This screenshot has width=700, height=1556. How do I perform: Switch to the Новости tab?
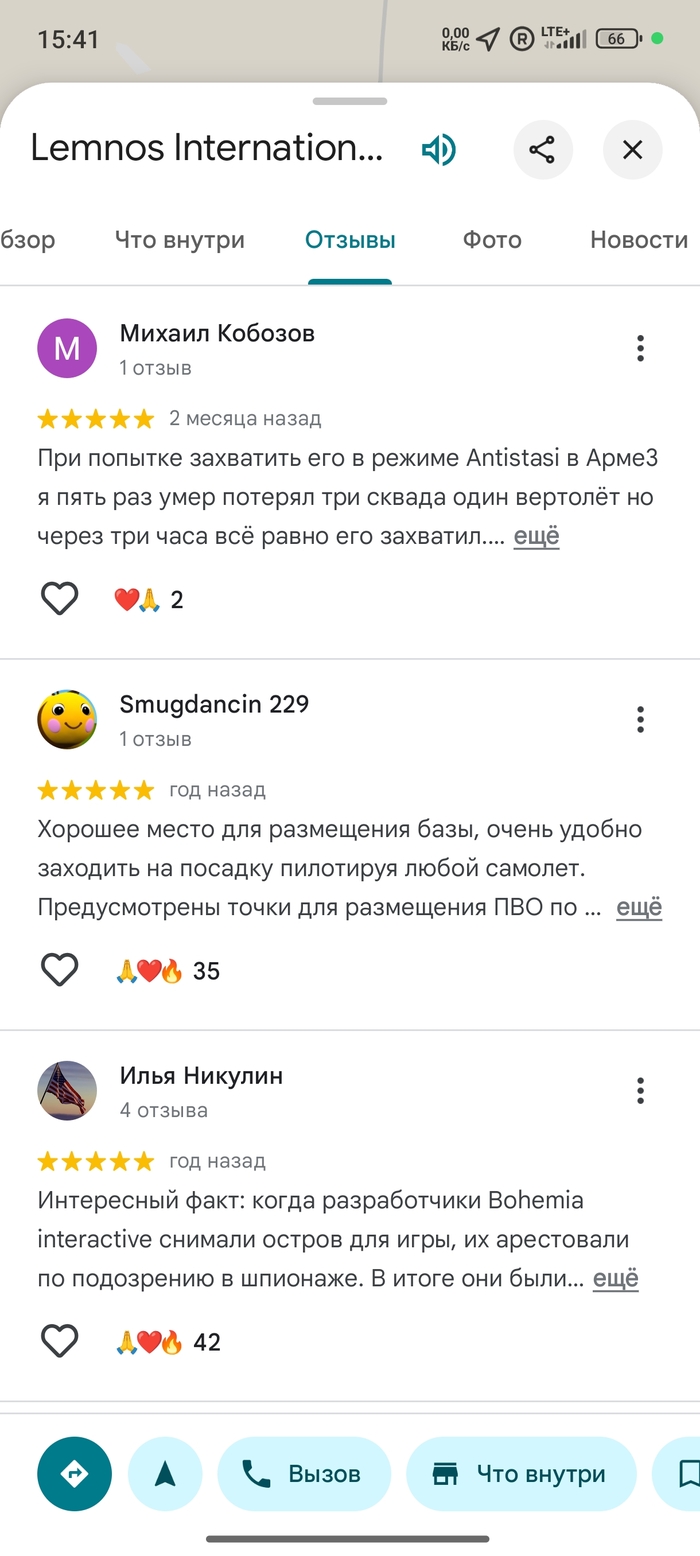[x=638, y=240]
